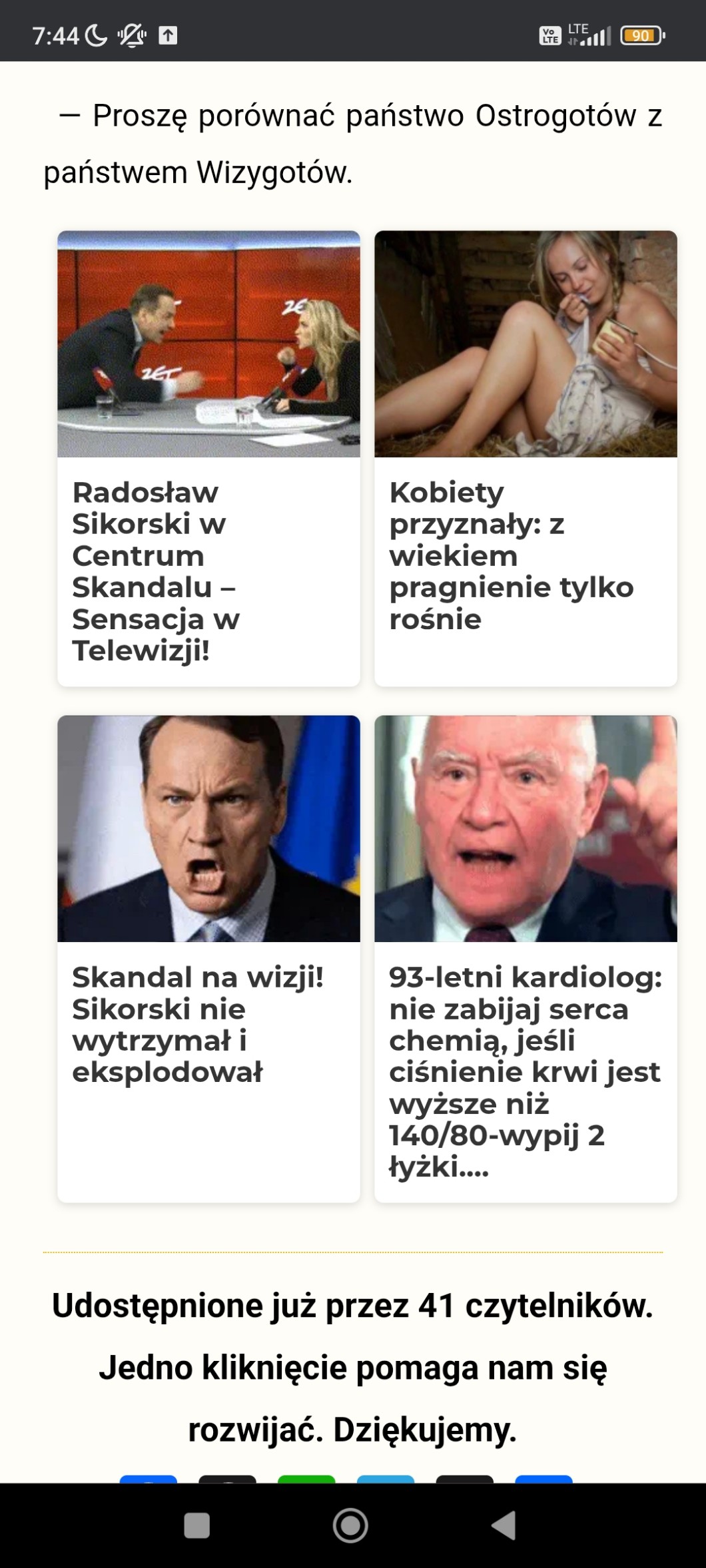Go back with the system back button
The image size is (706, 1568).
coord(504,1525)
